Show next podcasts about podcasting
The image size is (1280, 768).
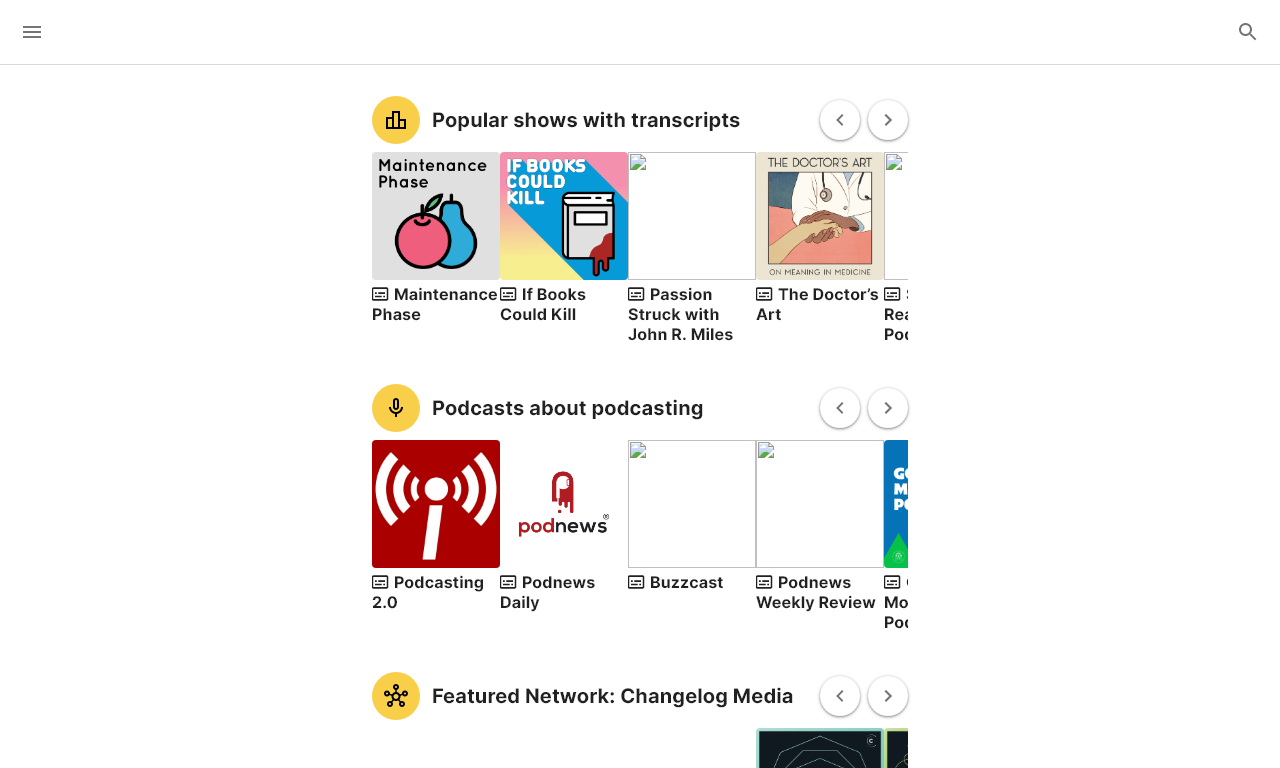pyautogui.click(x=887, y=408)
